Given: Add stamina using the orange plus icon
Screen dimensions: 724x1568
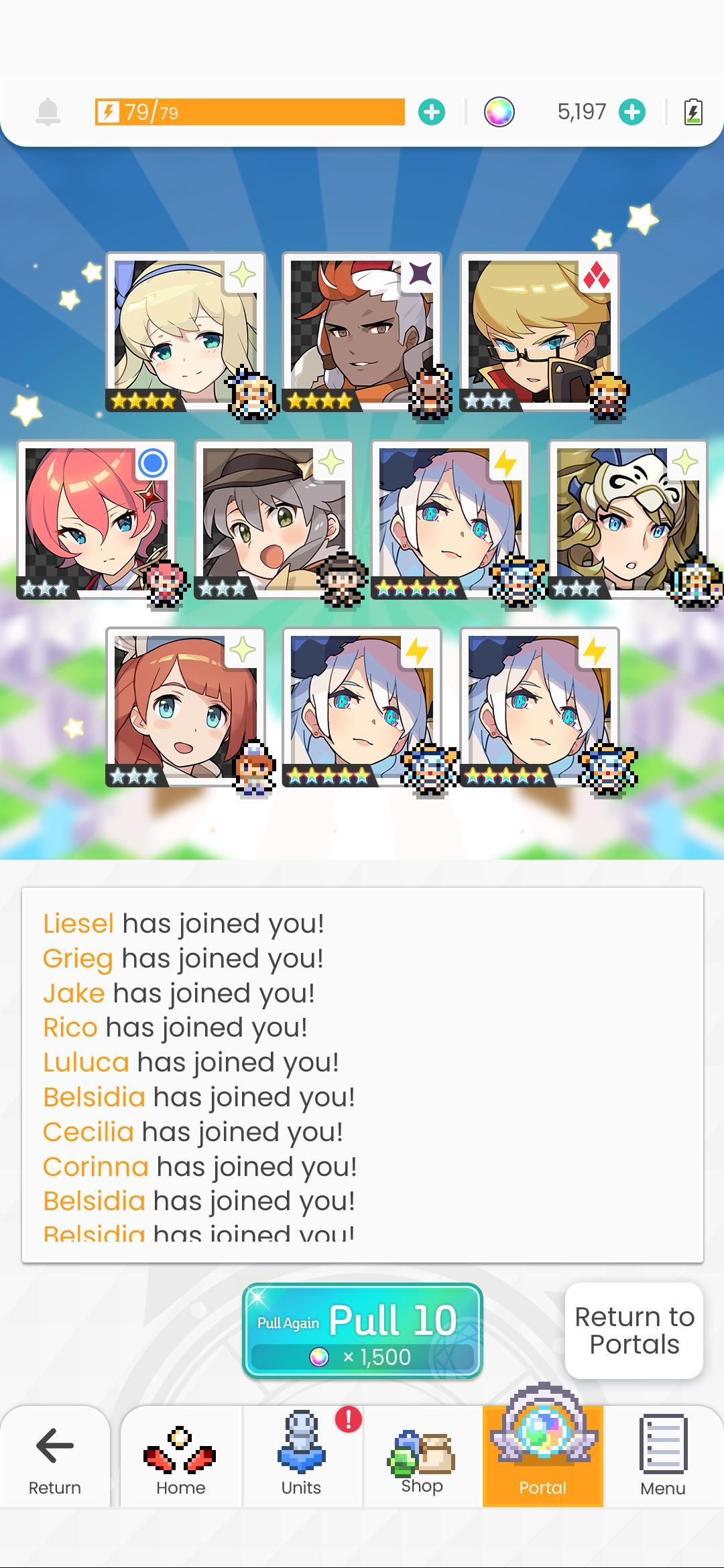Looking at the screenshot, I should pos(432,112).
